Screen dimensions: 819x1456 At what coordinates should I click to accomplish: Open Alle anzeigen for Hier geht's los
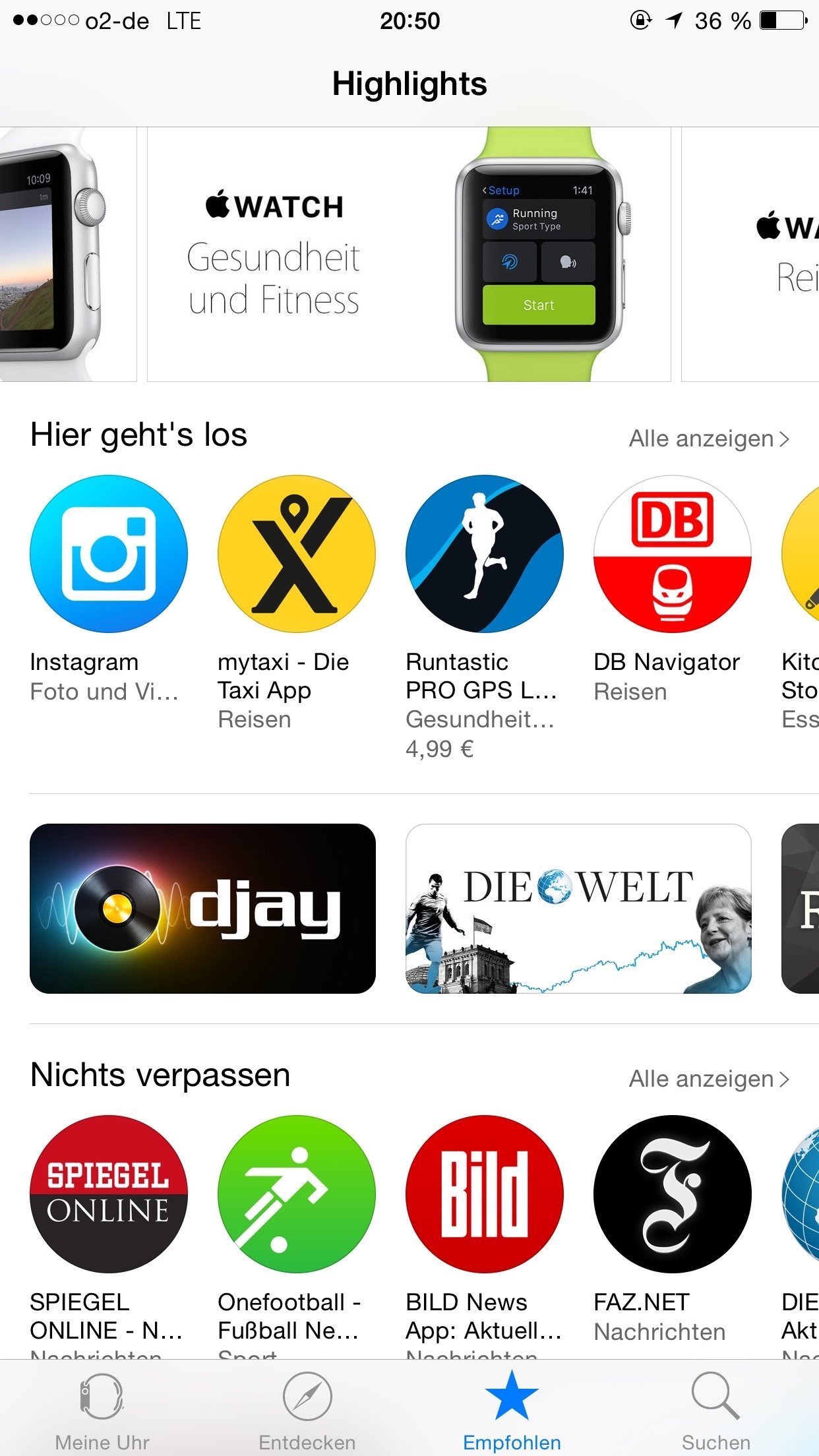click(x=708, y=438)
